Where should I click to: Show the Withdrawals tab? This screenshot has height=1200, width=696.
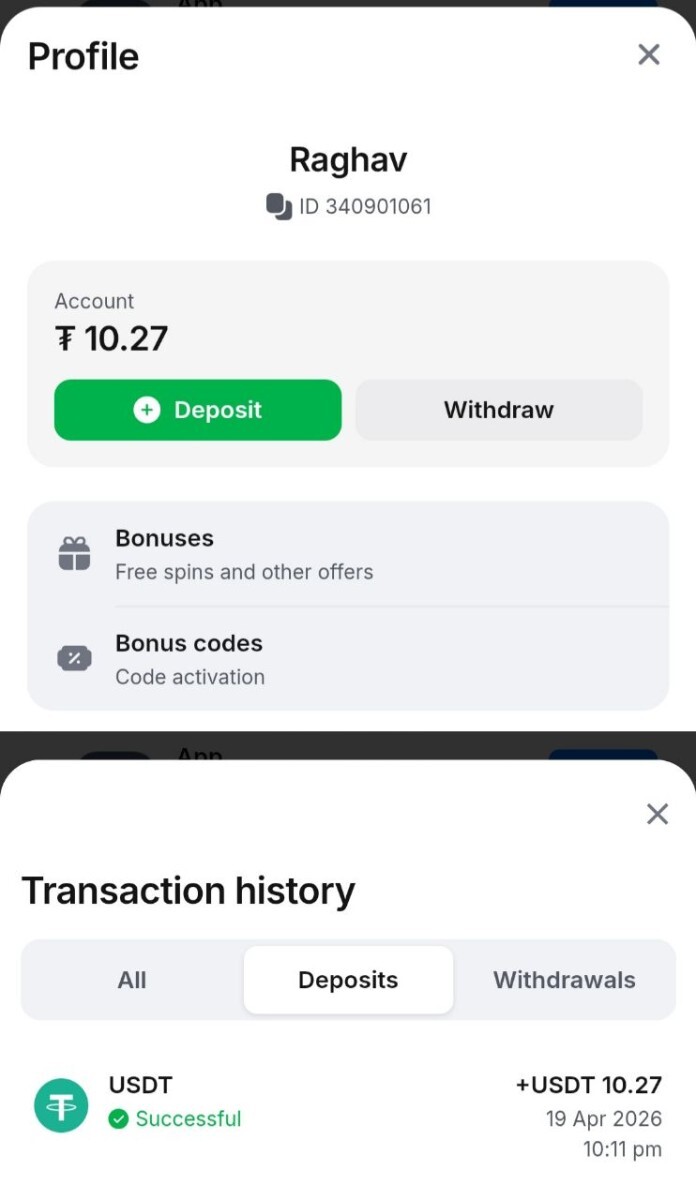click(564, 980)
